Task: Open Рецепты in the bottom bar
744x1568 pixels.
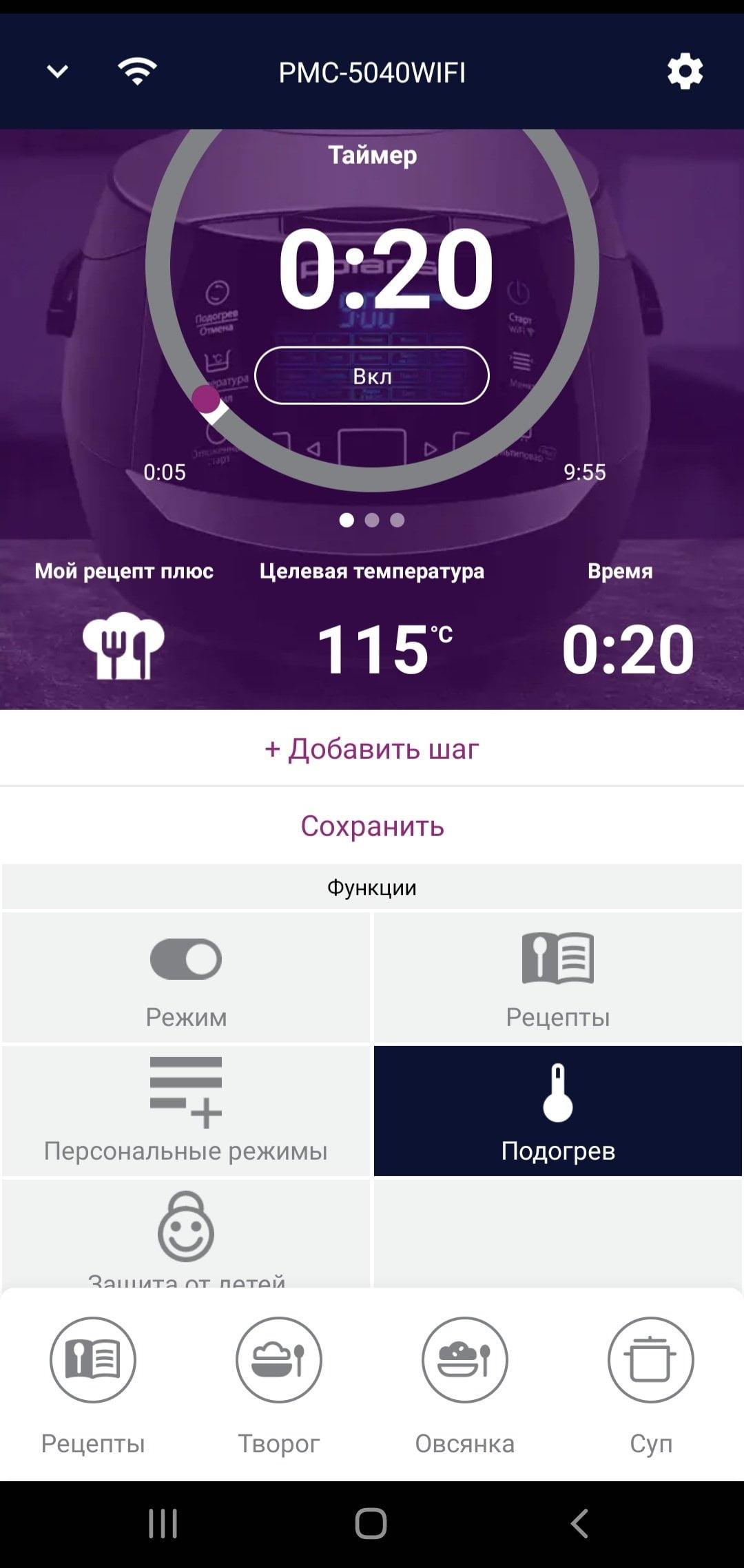Action: coord(93,1384)
